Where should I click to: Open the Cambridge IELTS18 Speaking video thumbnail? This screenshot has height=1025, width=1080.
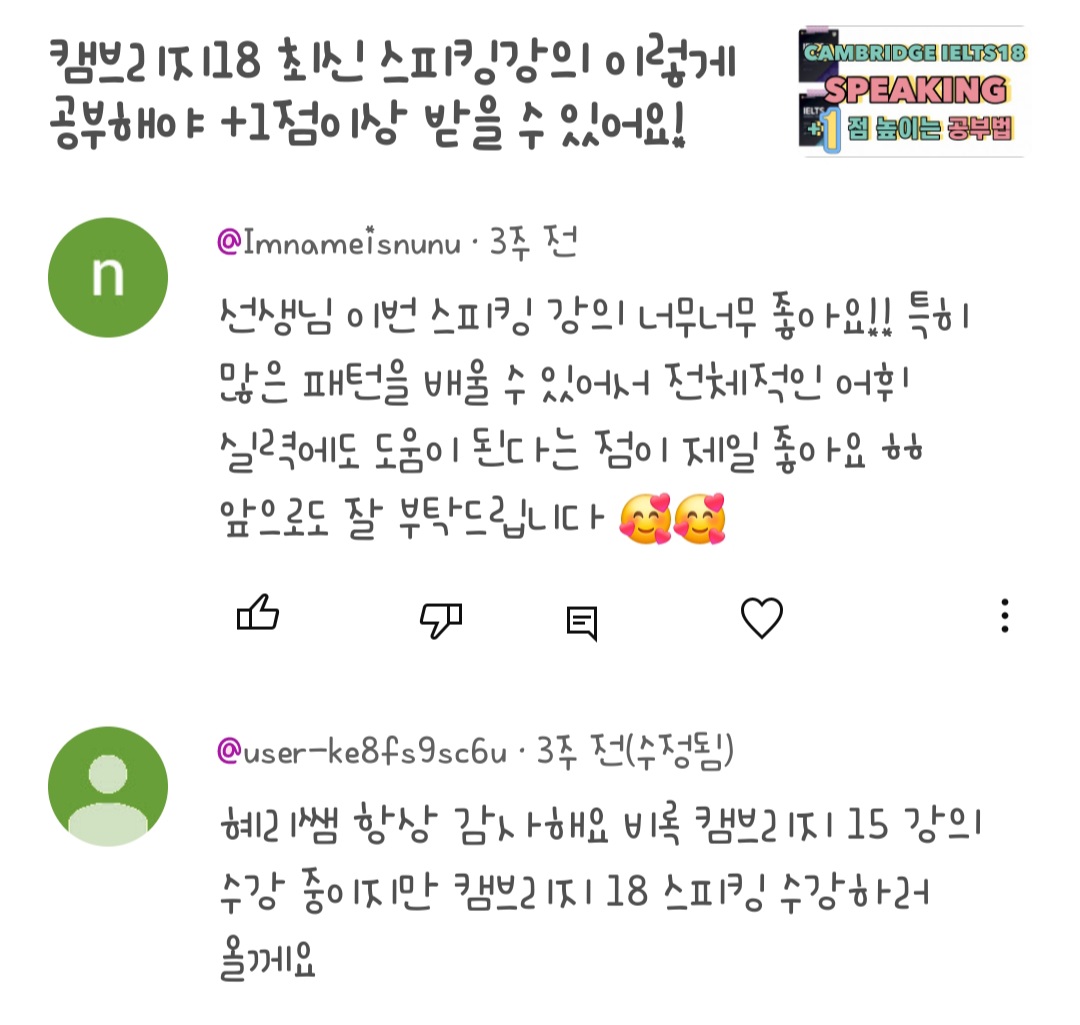coord(911,92)
